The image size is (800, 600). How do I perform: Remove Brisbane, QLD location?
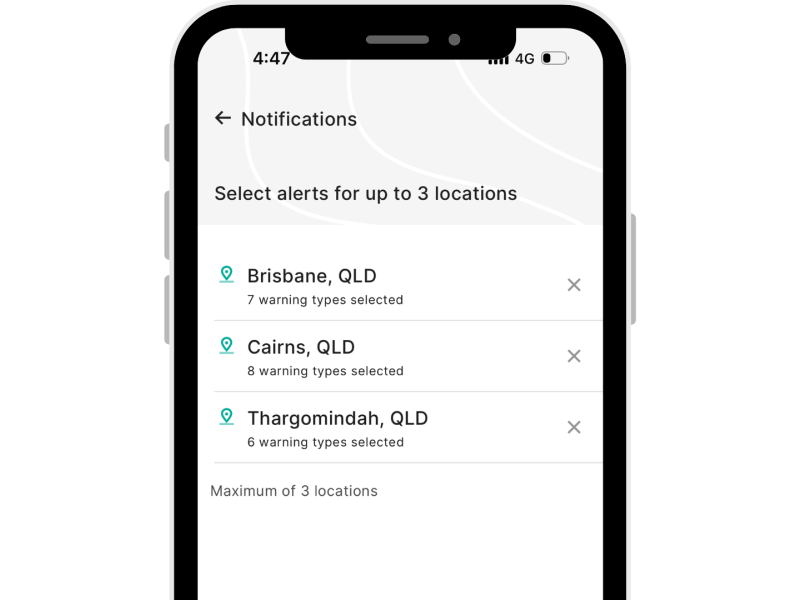[x=574, y=285]
